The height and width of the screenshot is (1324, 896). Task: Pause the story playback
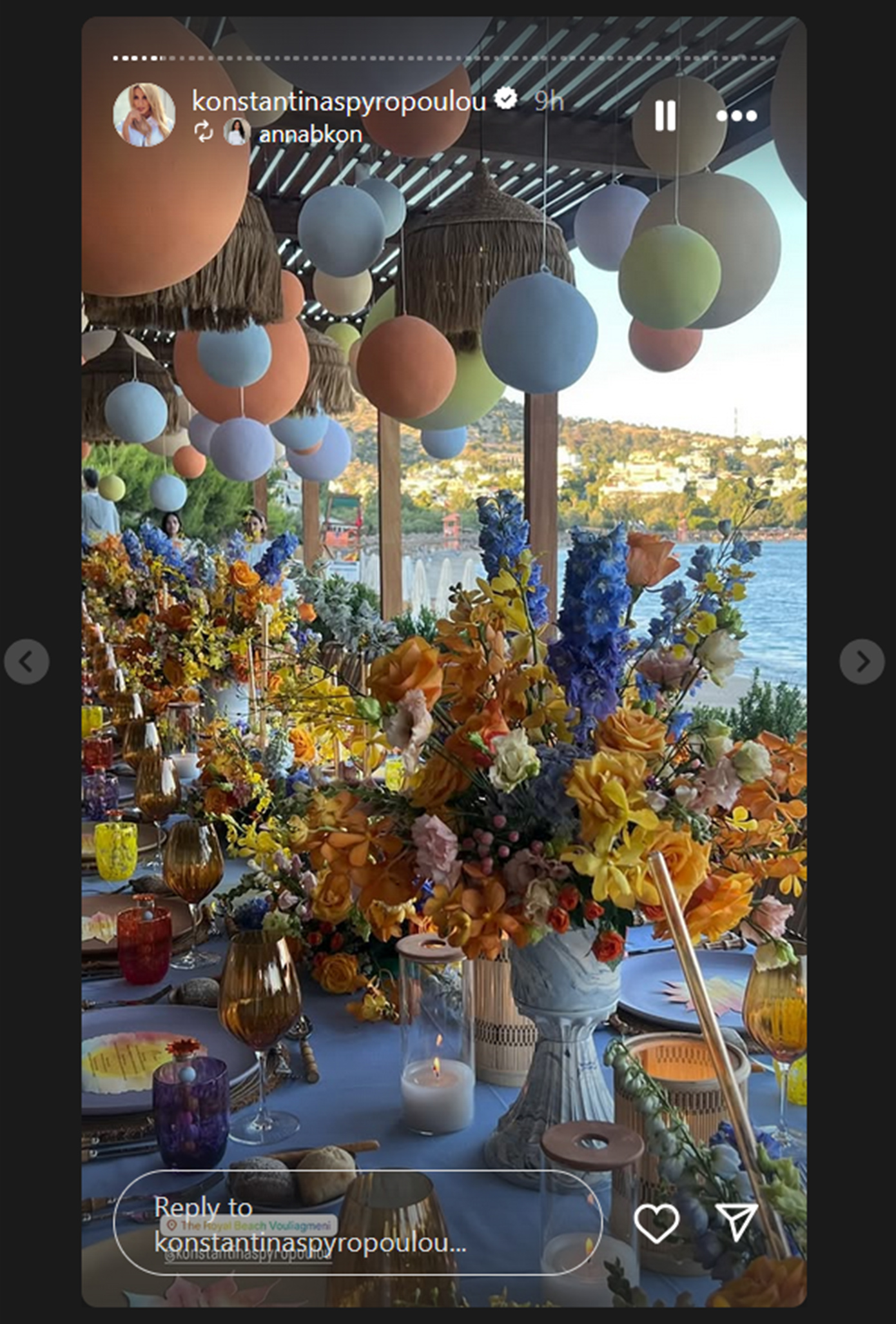pos(665,116)
